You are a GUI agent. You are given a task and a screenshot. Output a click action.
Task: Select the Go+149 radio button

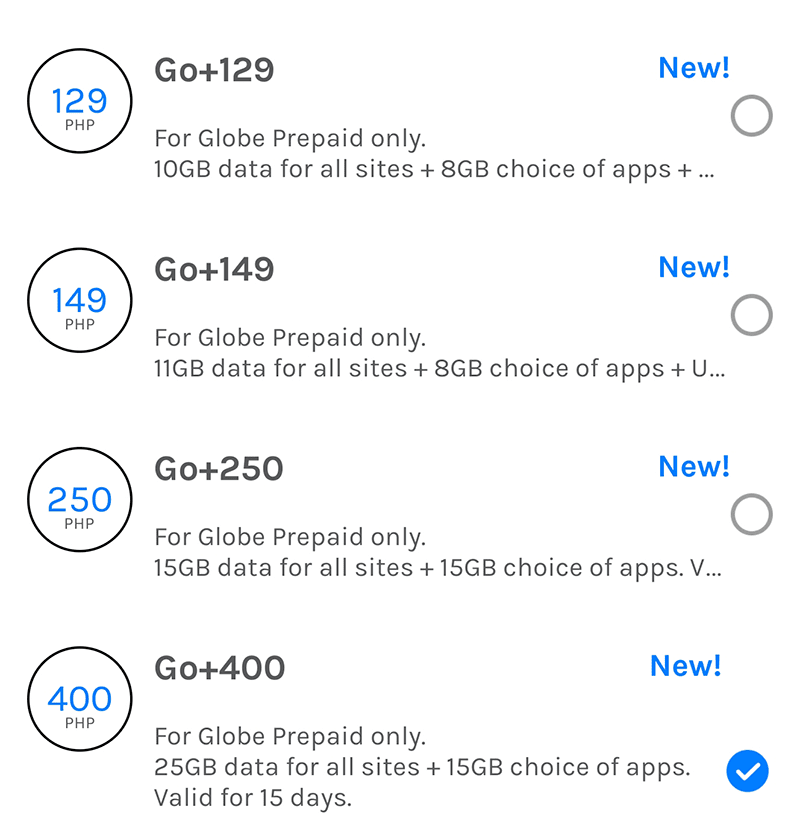751,315
